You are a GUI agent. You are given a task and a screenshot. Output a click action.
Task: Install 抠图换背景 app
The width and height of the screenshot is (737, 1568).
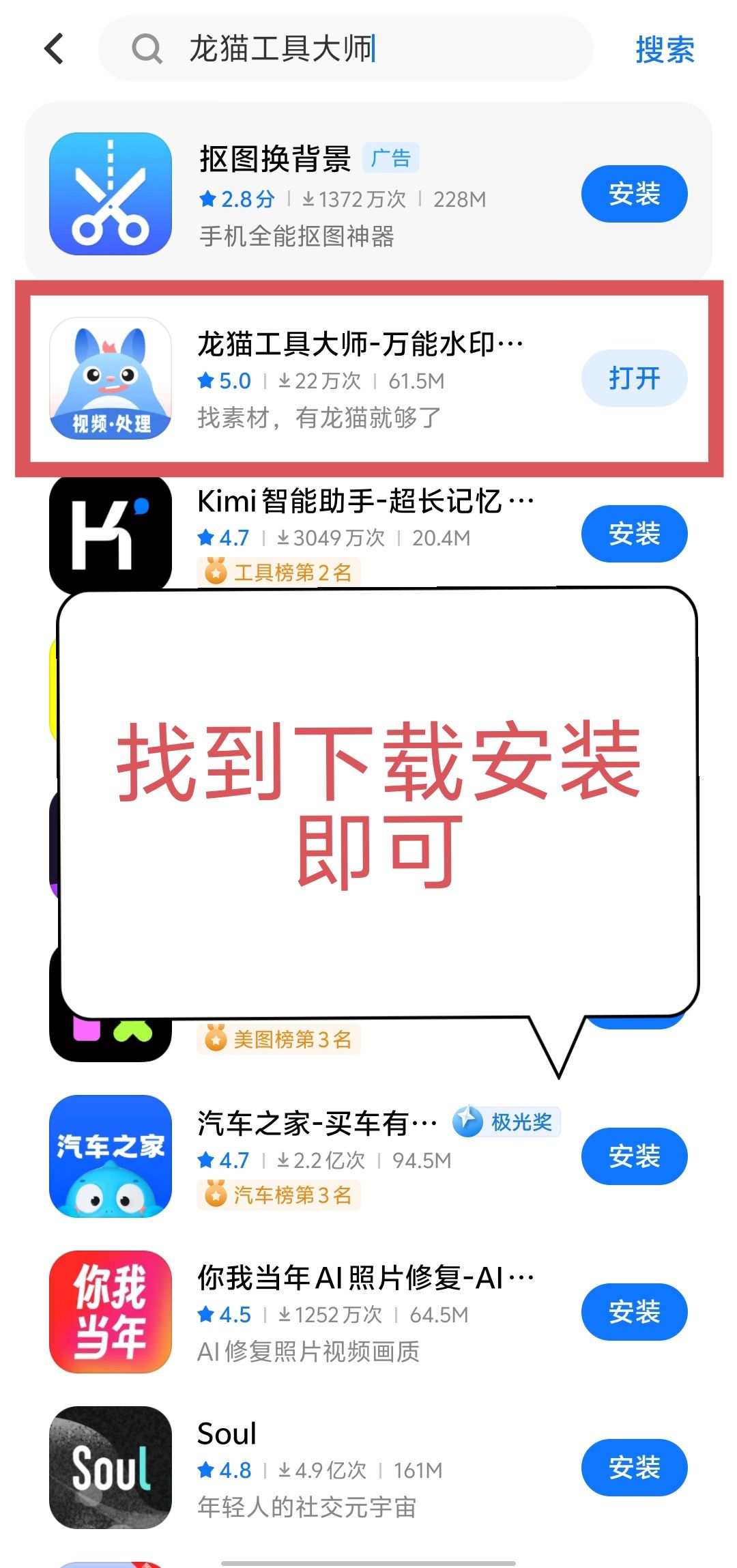[x=634, y=194]
